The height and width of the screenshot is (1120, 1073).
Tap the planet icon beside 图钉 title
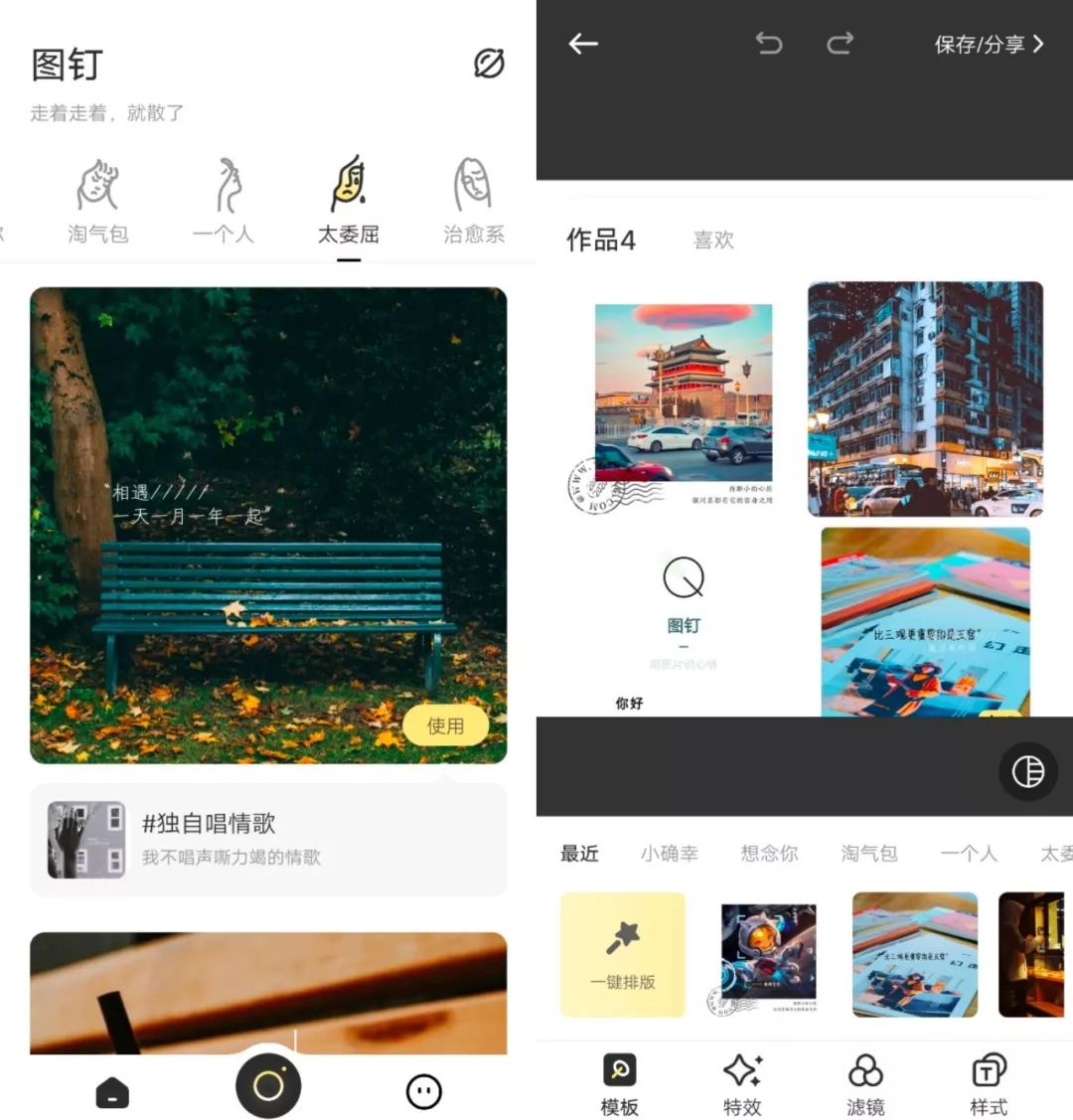click(488, 64)
